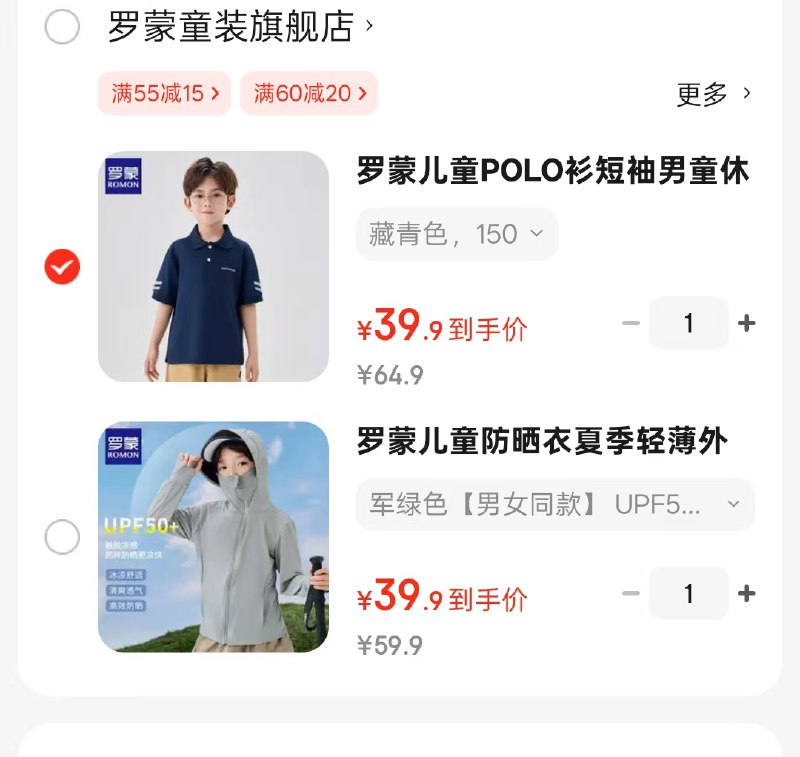Change the 军绿色 variant selection
This screenshot has height=757, width=800.
555,505
